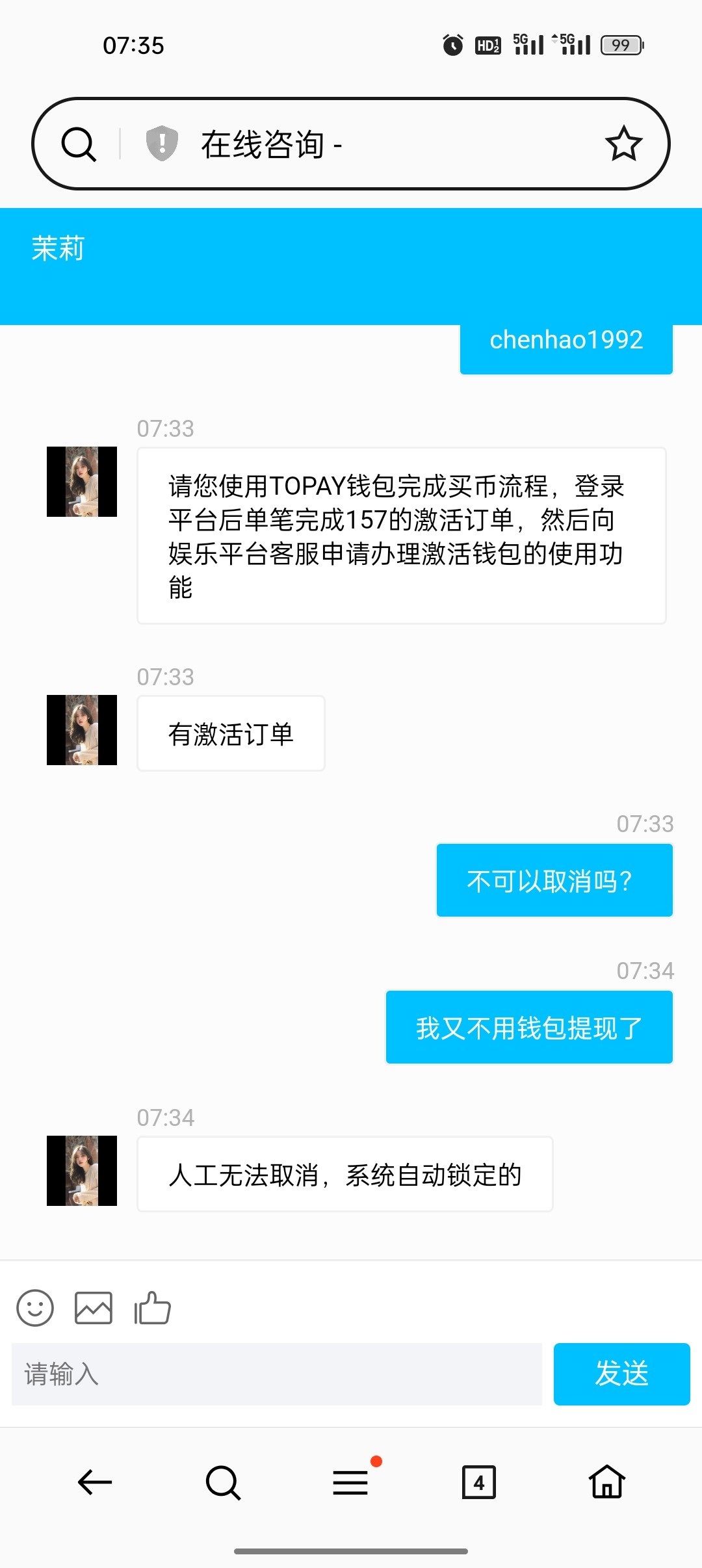Open the emoji picker
The width and height of the screenshot is (702, 1568).
(x=35, y=1307)
